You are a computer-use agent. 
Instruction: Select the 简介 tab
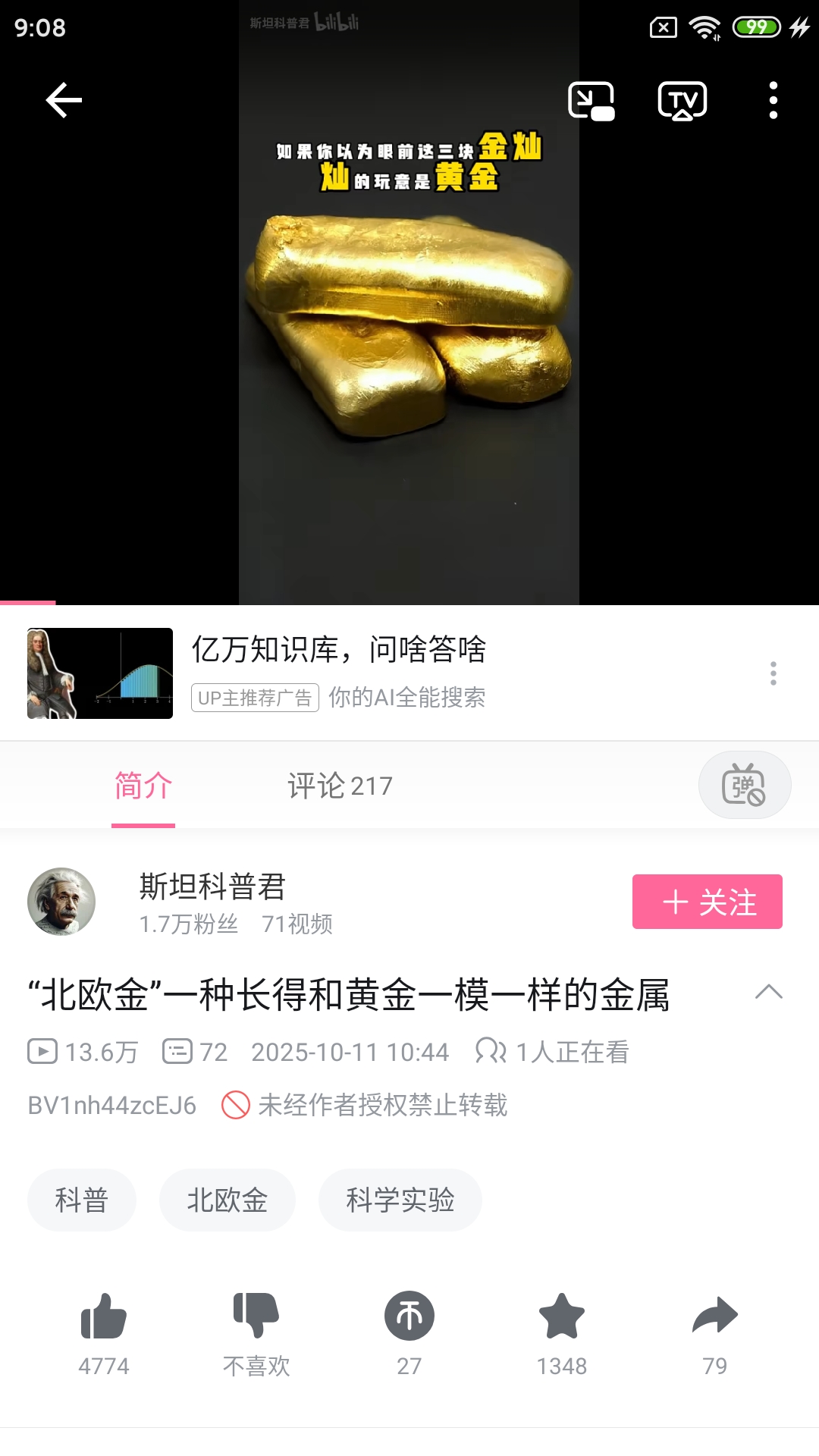coord(143,786)
